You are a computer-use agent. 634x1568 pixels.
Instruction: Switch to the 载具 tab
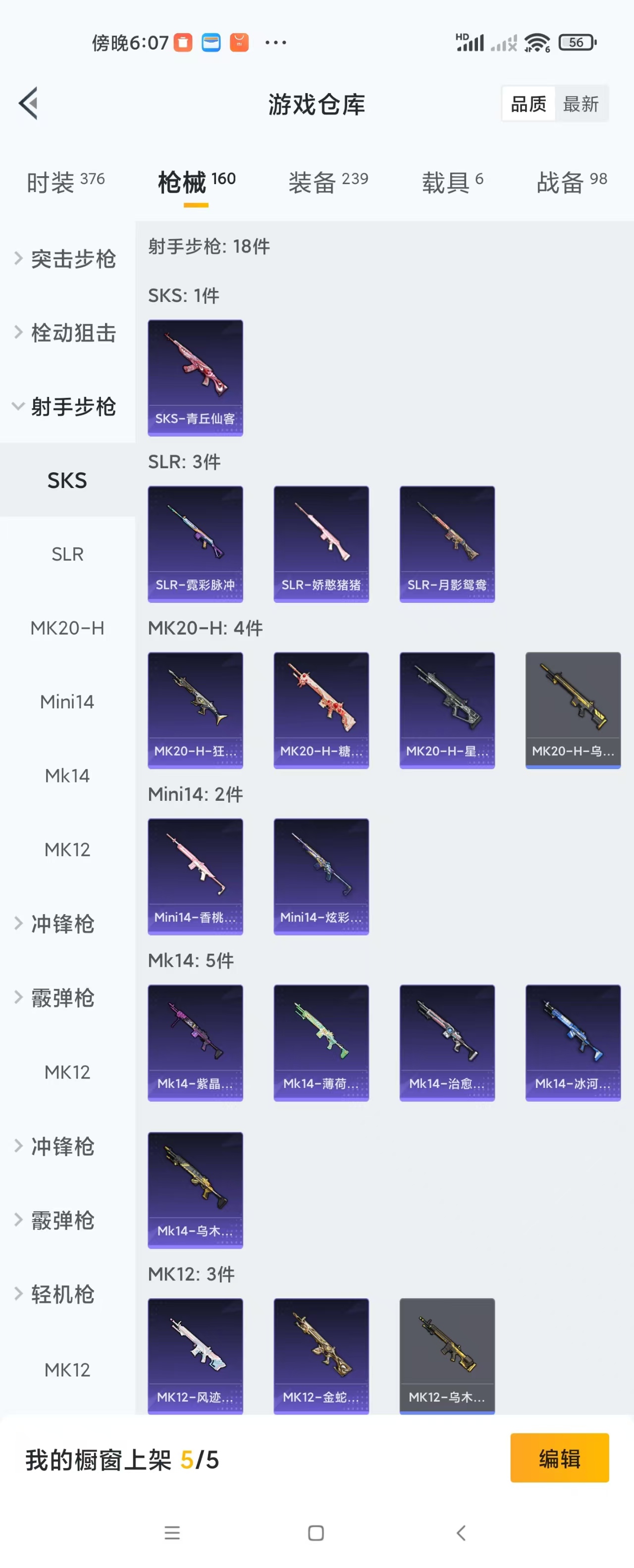(452, 181)
